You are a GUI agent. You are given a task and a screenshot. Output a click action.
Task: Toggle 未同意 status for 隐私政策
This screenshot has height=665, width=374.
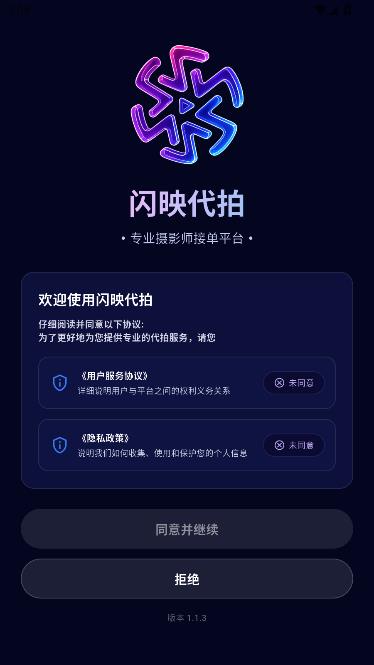click(294, 445)
